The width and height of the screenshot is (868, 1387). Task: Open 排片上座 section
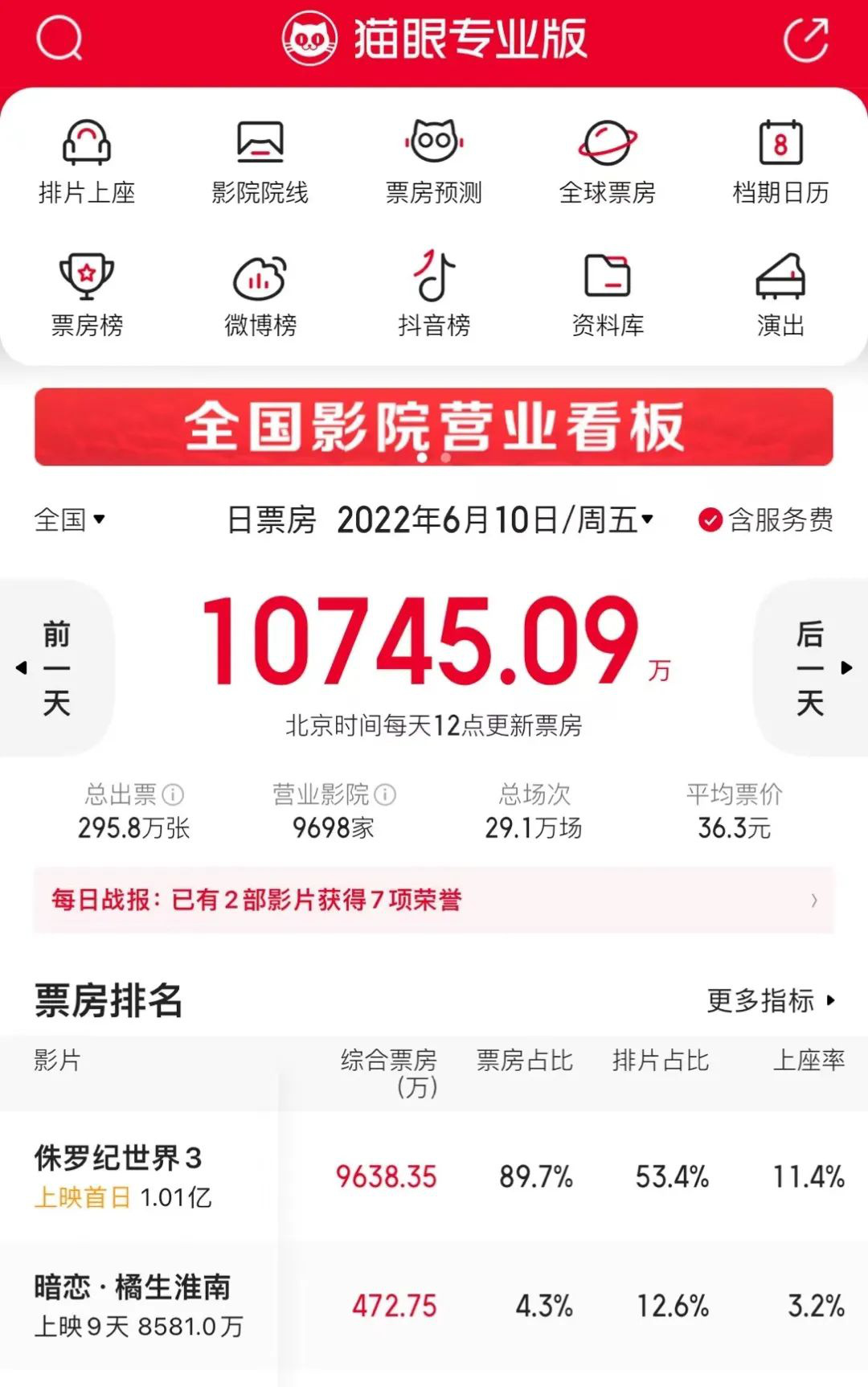tap(87, 161)
